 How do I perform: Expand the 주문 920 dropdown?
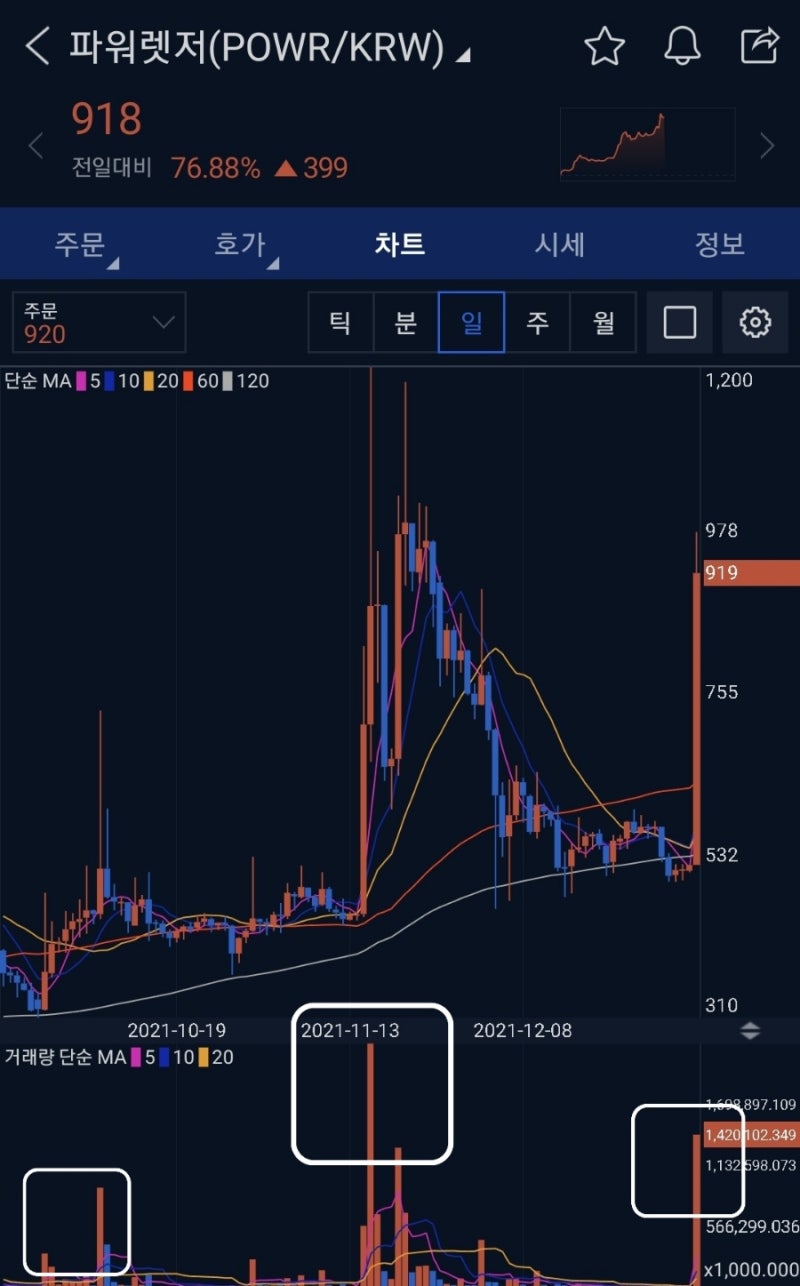(99, 322)
